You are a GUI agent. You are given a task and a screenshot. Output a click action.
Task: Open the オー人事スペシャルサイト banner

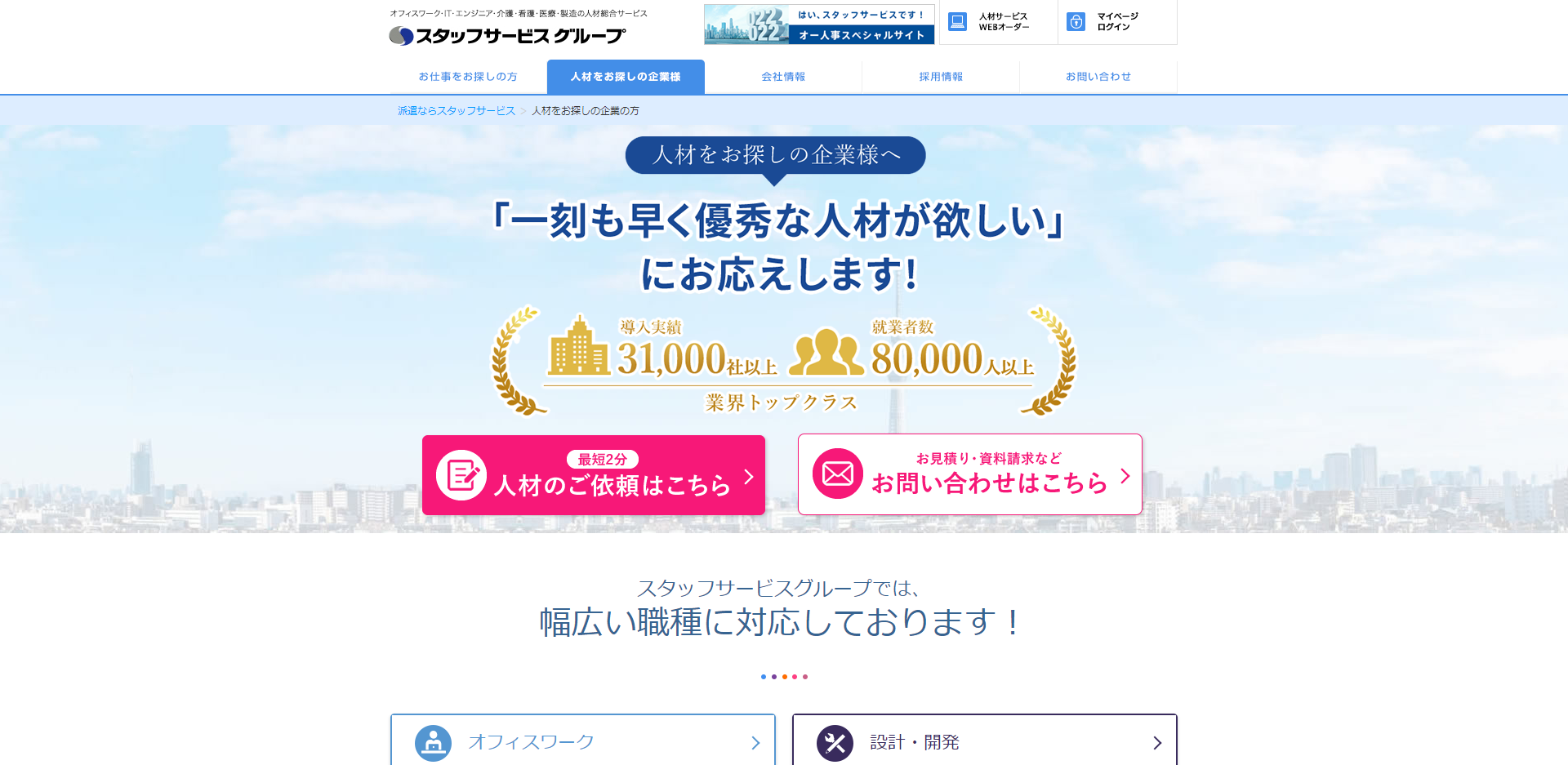pos(819,24)
